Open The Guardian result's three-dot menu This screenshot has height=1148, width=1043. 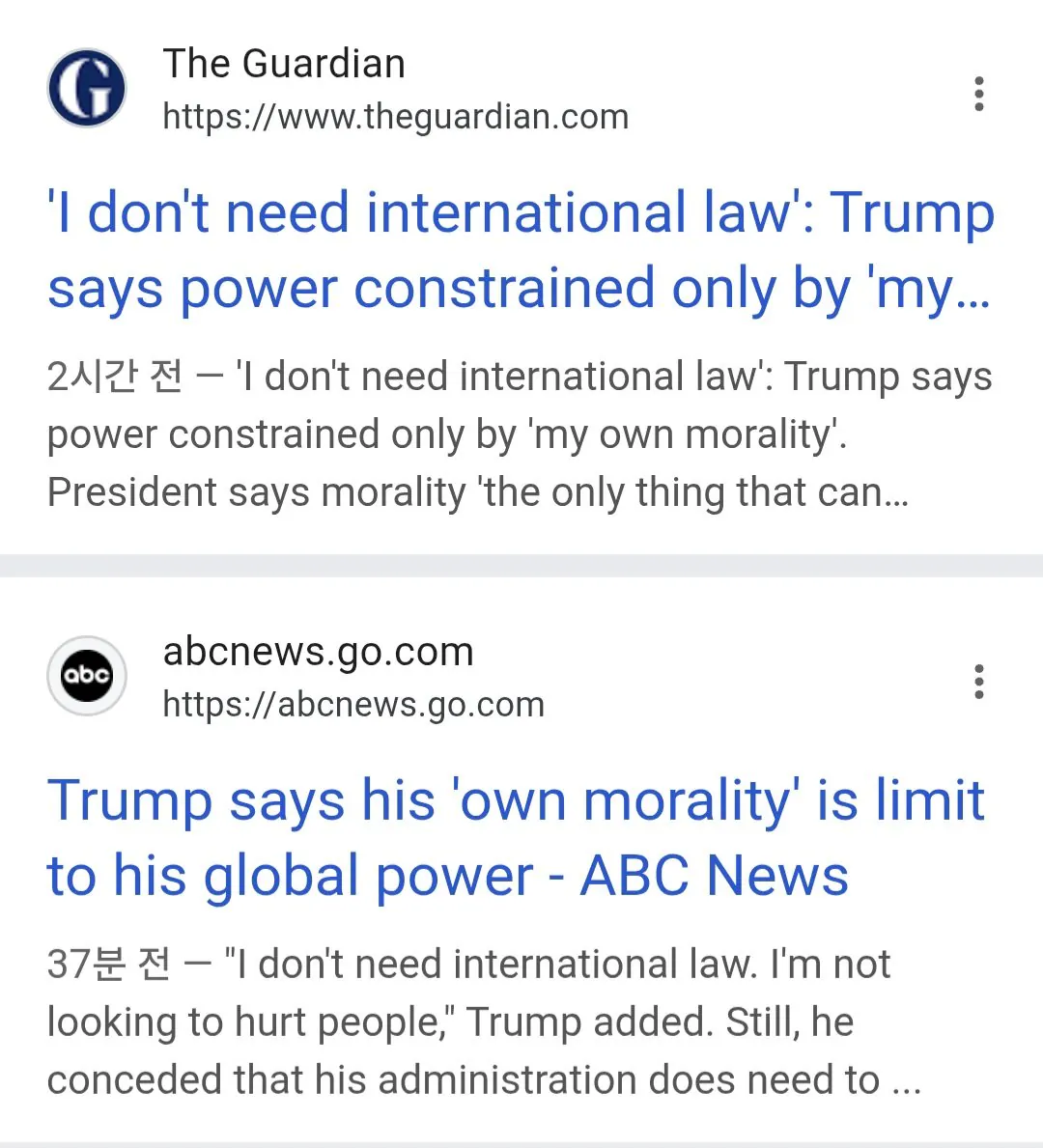(x=978, y=94)
